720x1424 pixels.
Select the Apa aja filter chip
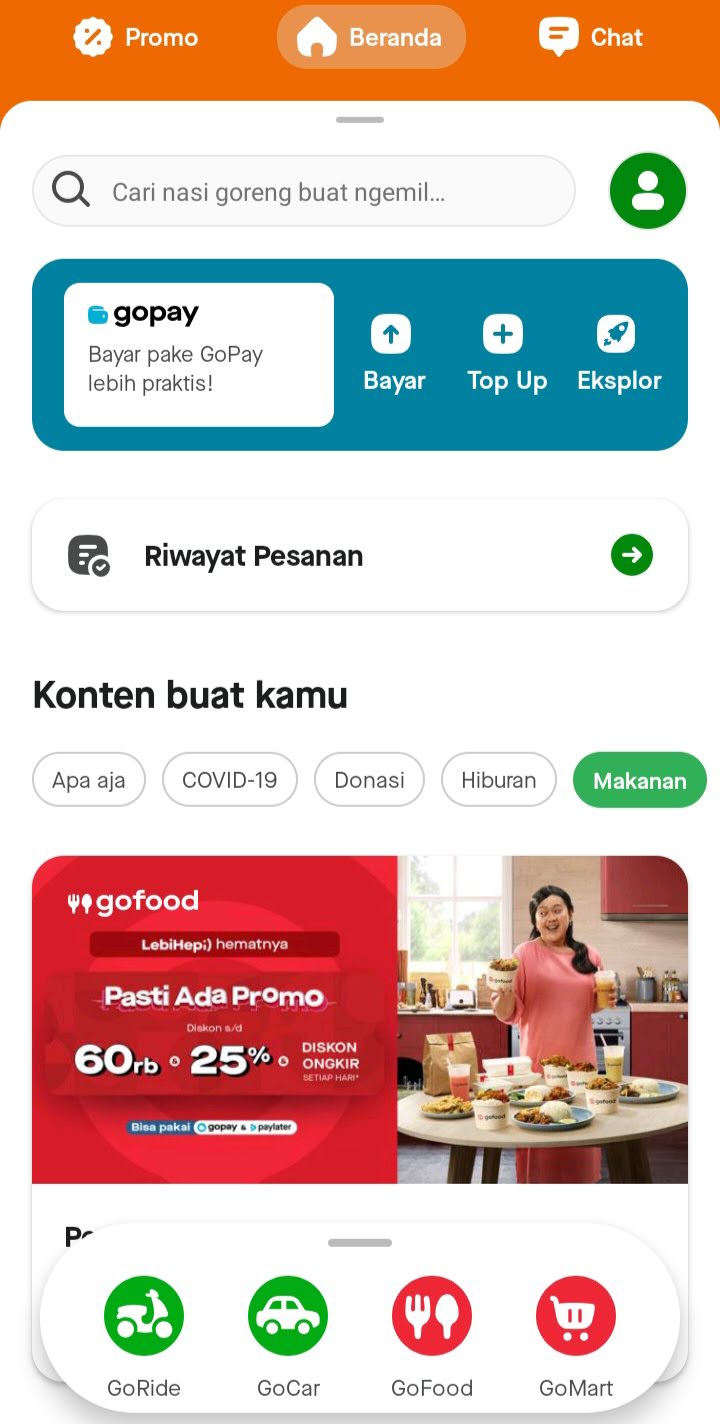pyautogui.click(x=89, y=780)
